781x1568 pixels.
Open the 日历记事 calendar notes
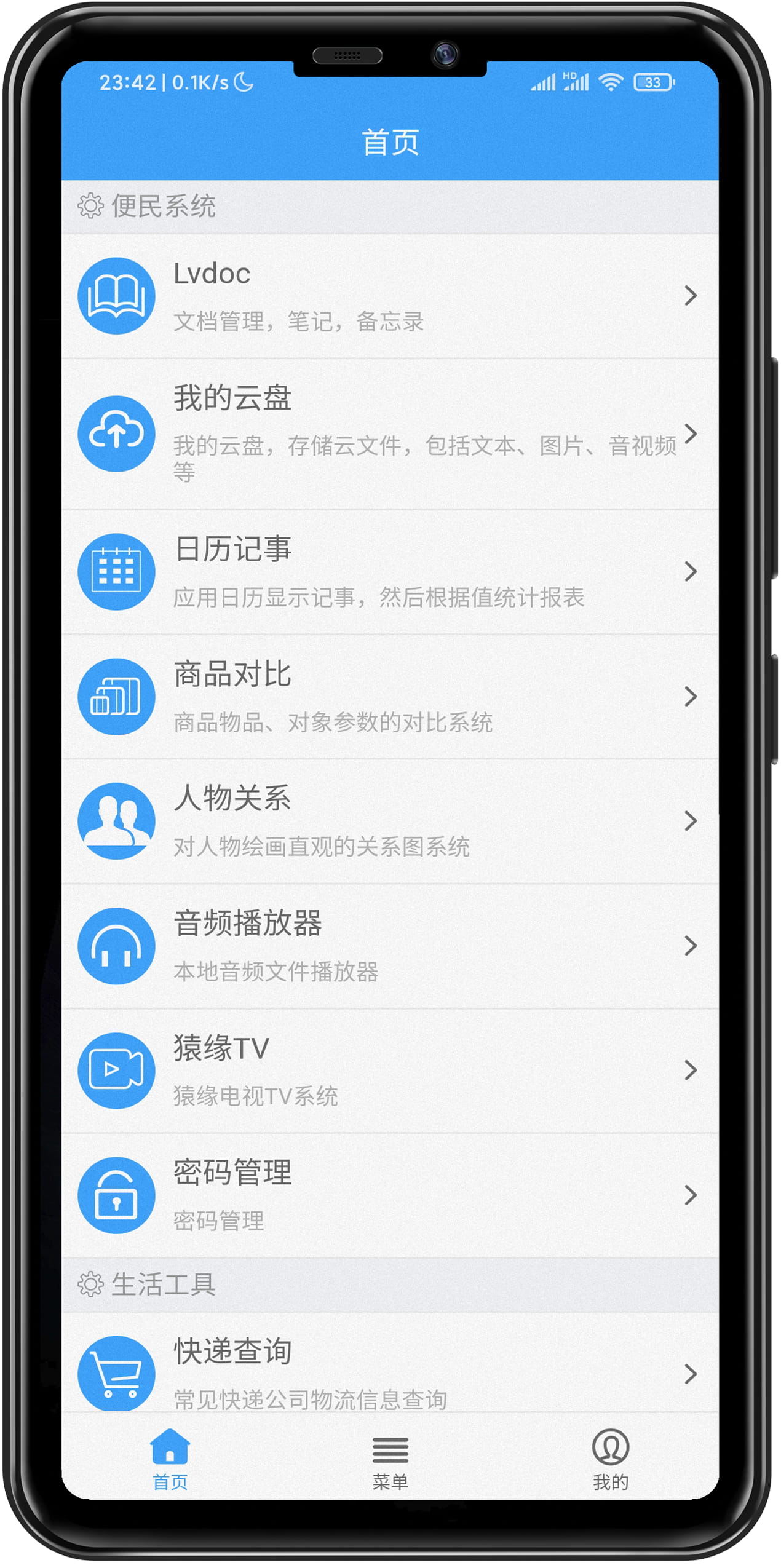coord(390,572)
